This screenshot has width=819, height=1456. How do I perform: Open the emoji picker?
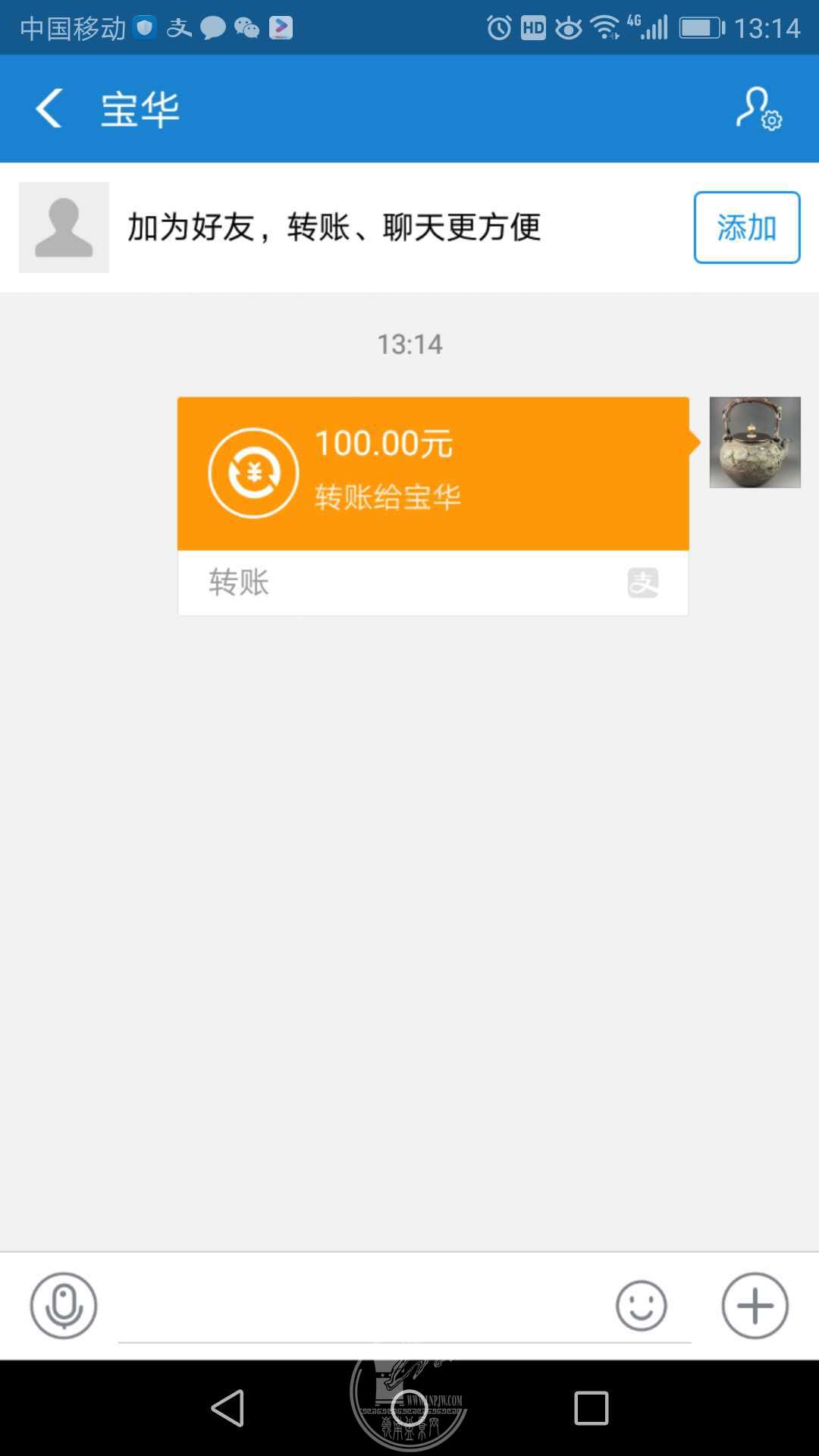coord(641,1305)
